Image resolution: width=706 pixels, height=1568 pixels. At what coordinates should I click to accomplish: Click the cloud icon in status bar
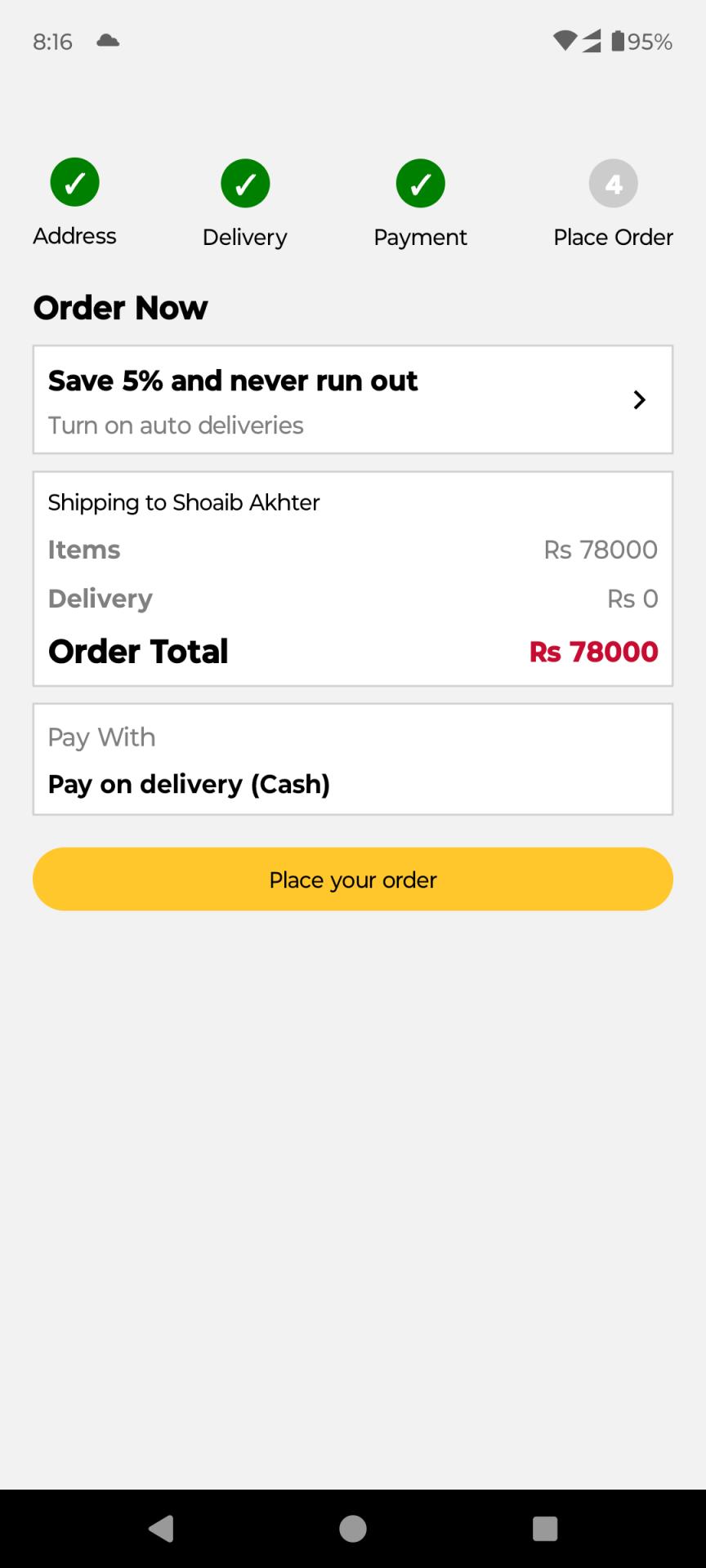point(109,41)
